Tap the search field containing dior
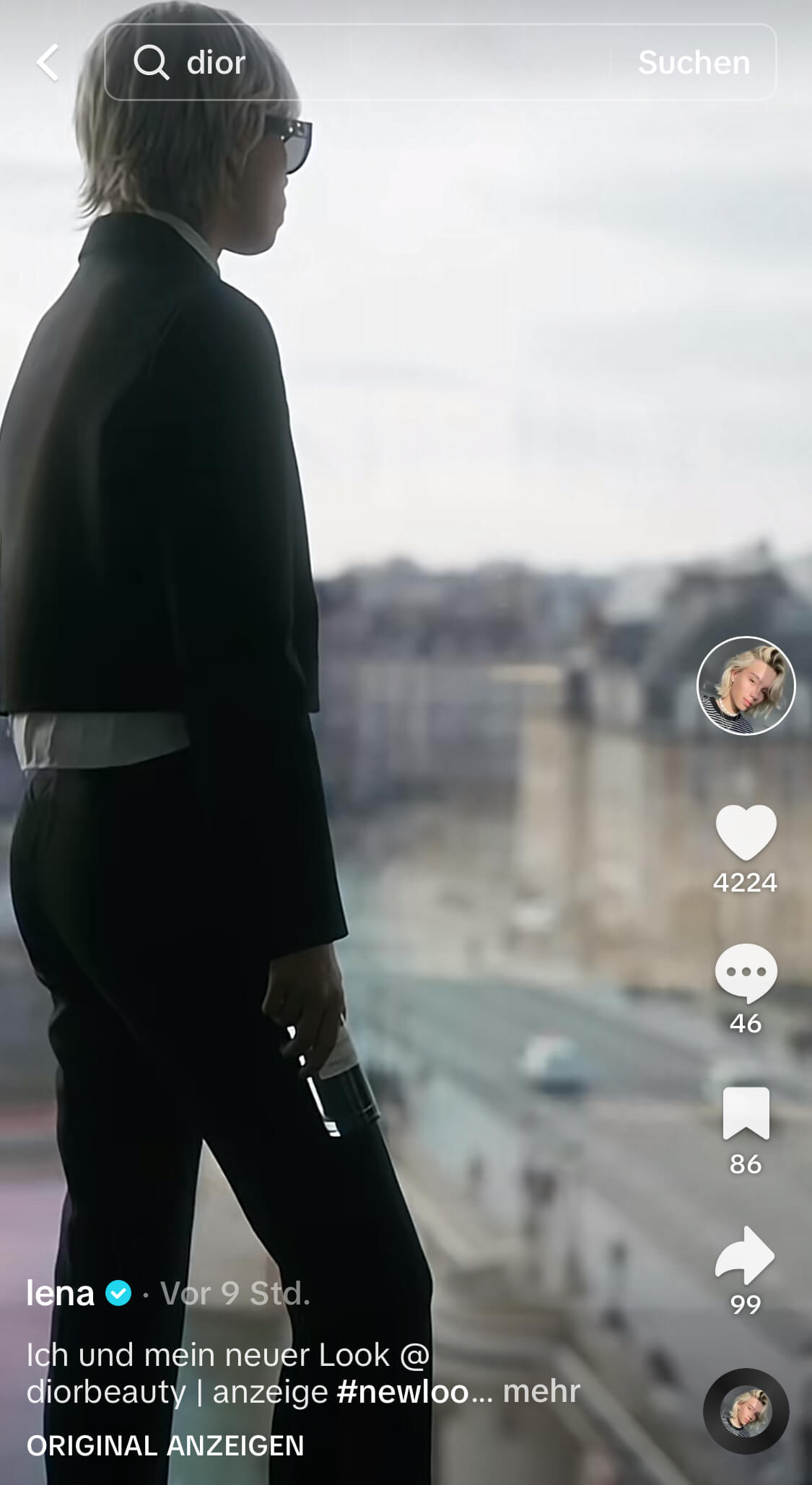Screen dimensions: 812x1485 coord(357,62)
